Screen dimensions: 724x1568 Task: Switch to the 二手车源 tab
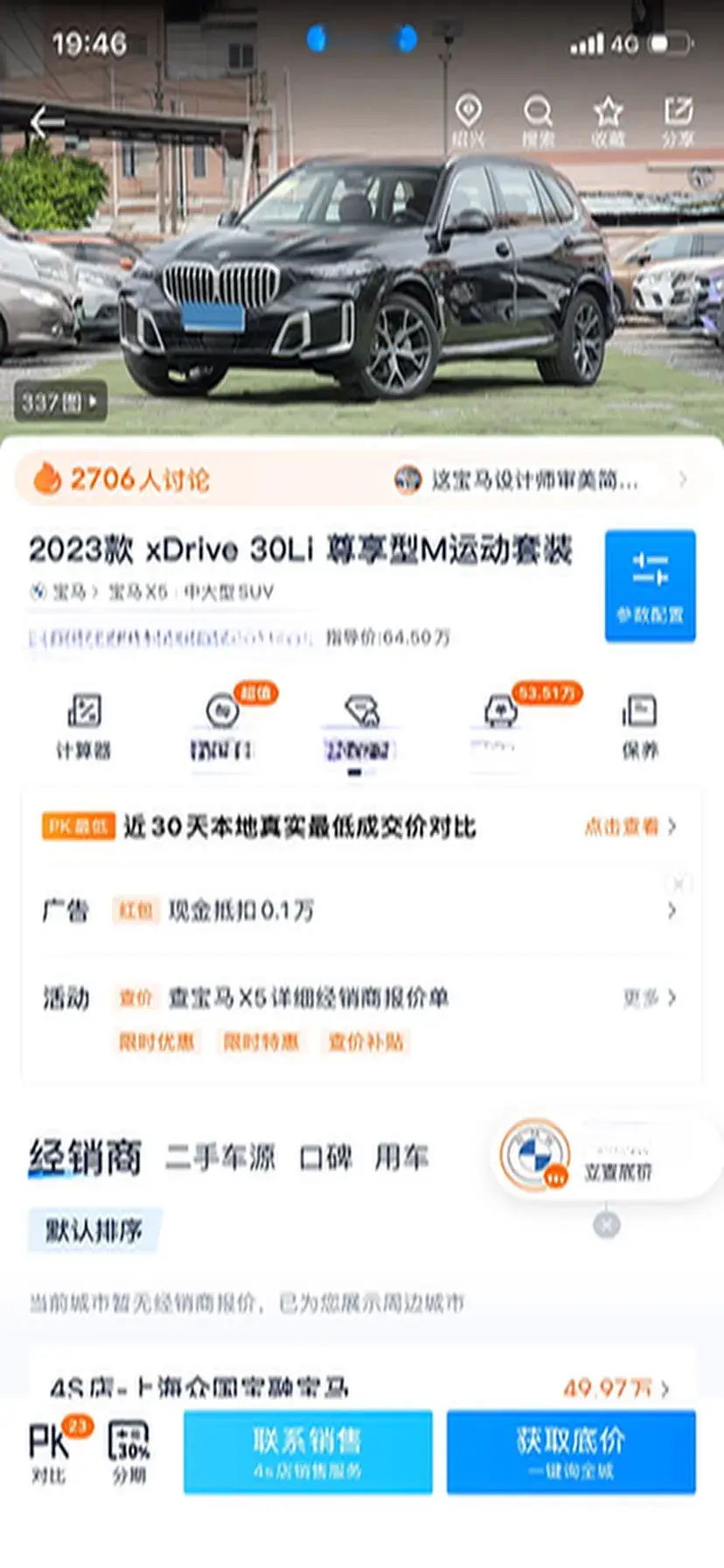point(220,1158)
